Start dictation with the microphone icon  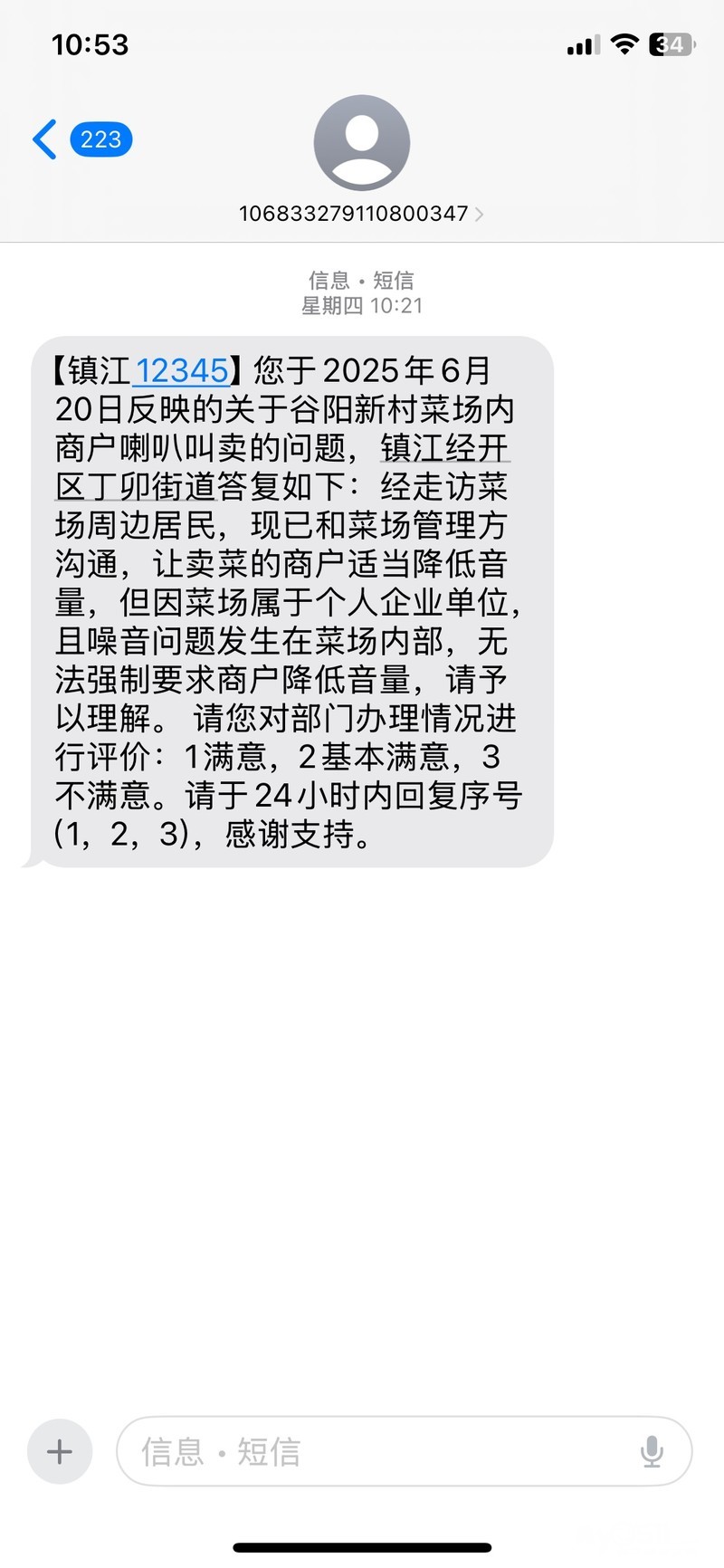point(652,1452)
